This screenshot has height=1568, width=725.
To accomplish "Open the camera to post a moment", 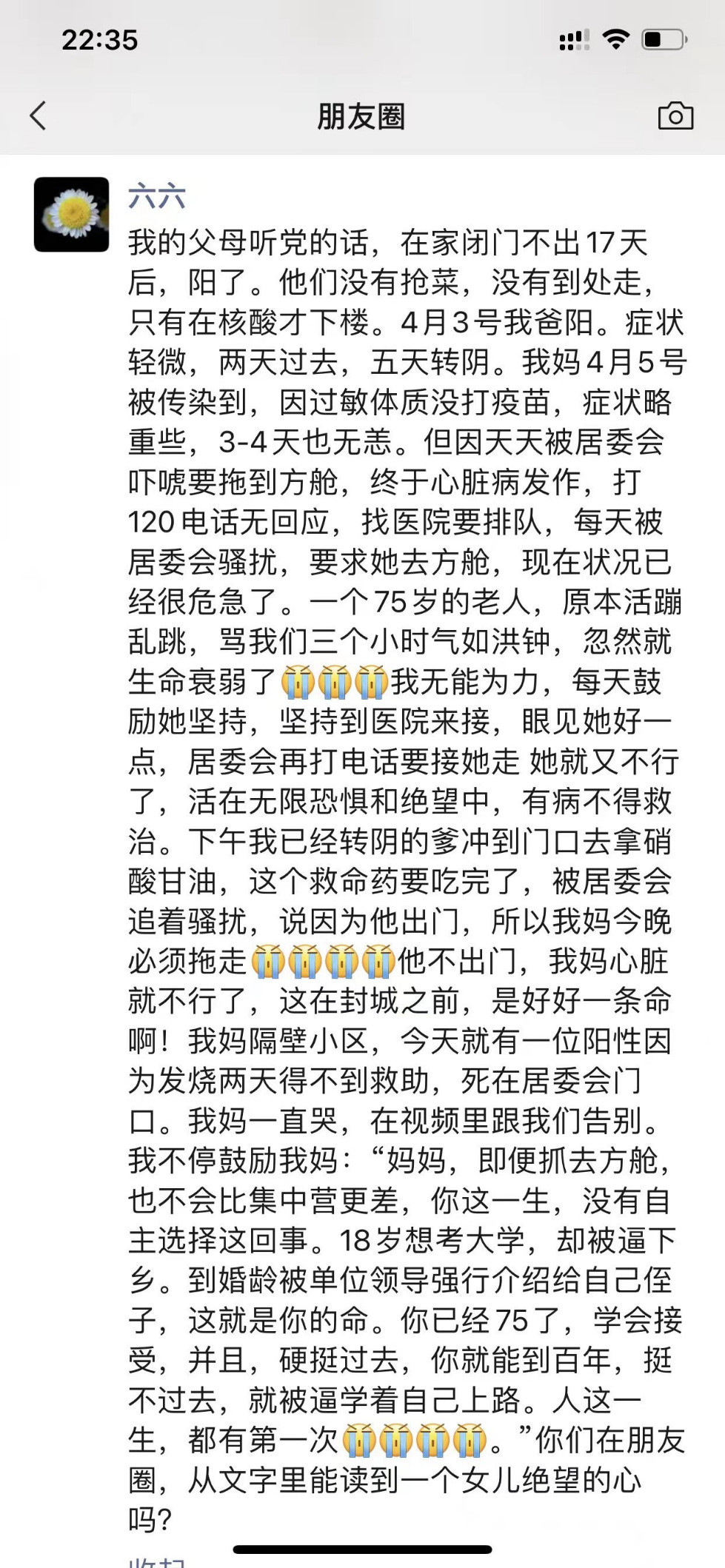I will pyautogui.click(x=675, y=116).
